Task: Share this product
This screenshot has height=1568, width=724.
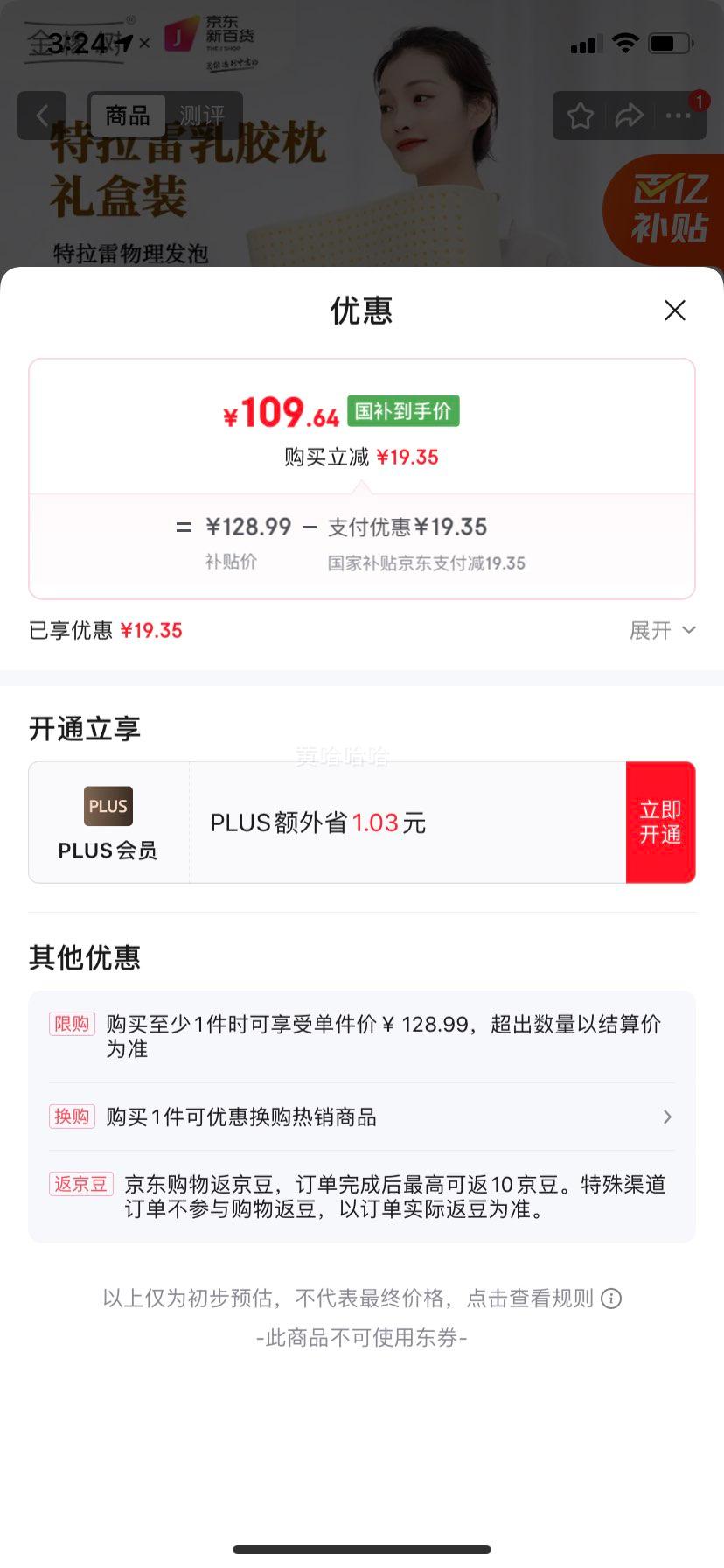Action: coord(629,115)
